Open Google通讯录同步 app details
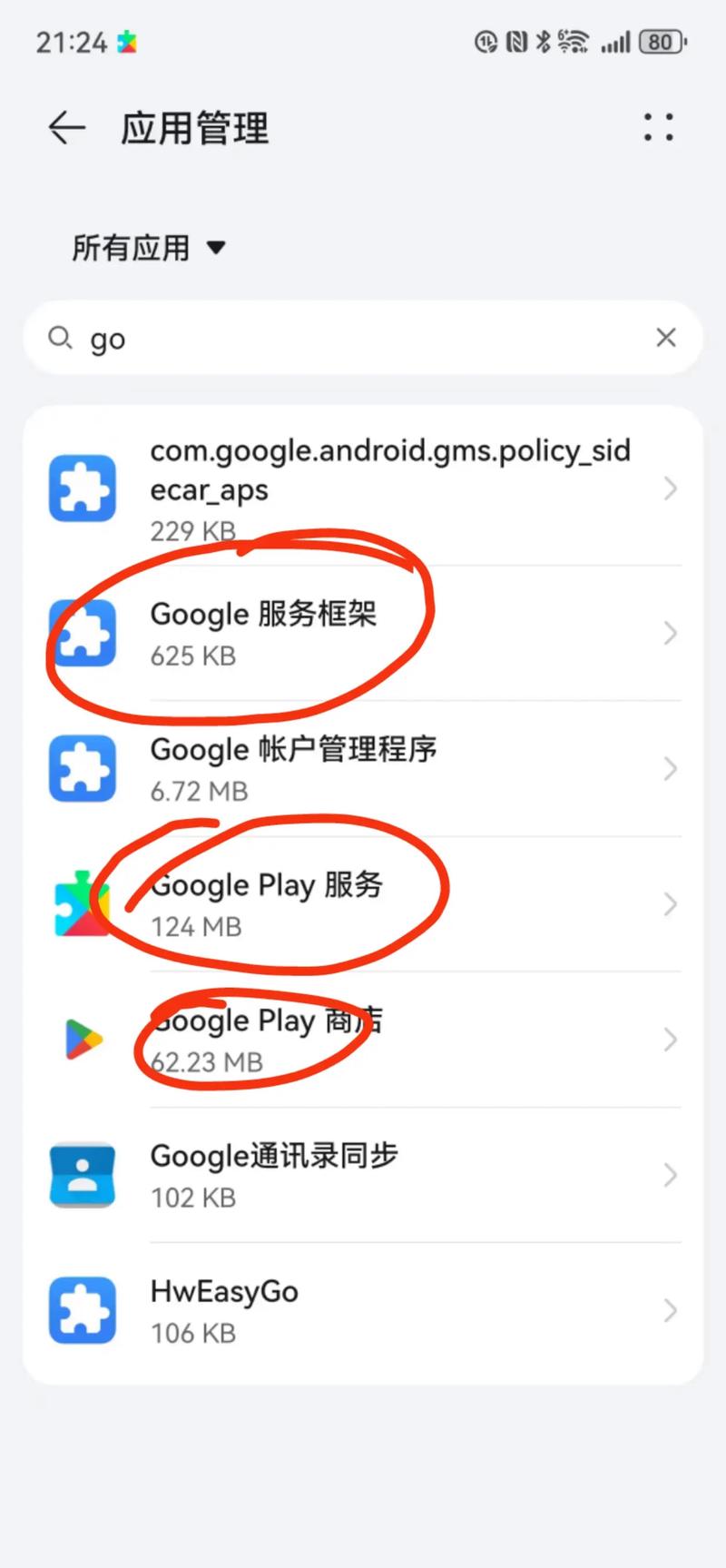The height and width of the screenshot is (1568, 726). point(363,1175)
